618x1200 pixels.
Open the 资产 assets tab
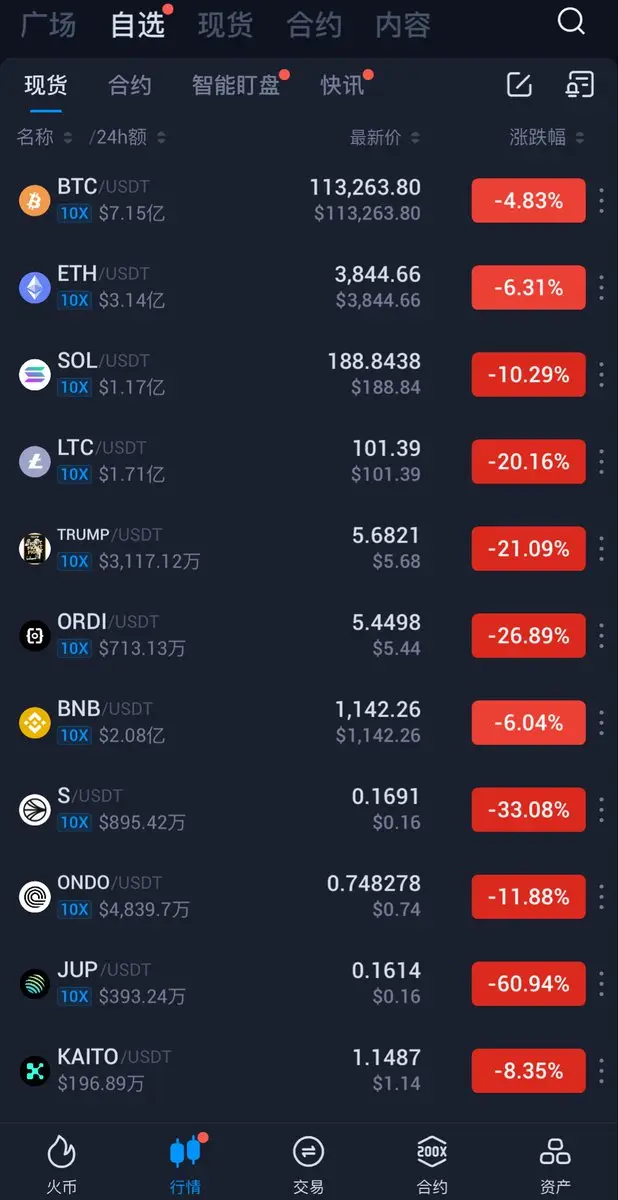pyautogui.click(x=555, y=1165)
